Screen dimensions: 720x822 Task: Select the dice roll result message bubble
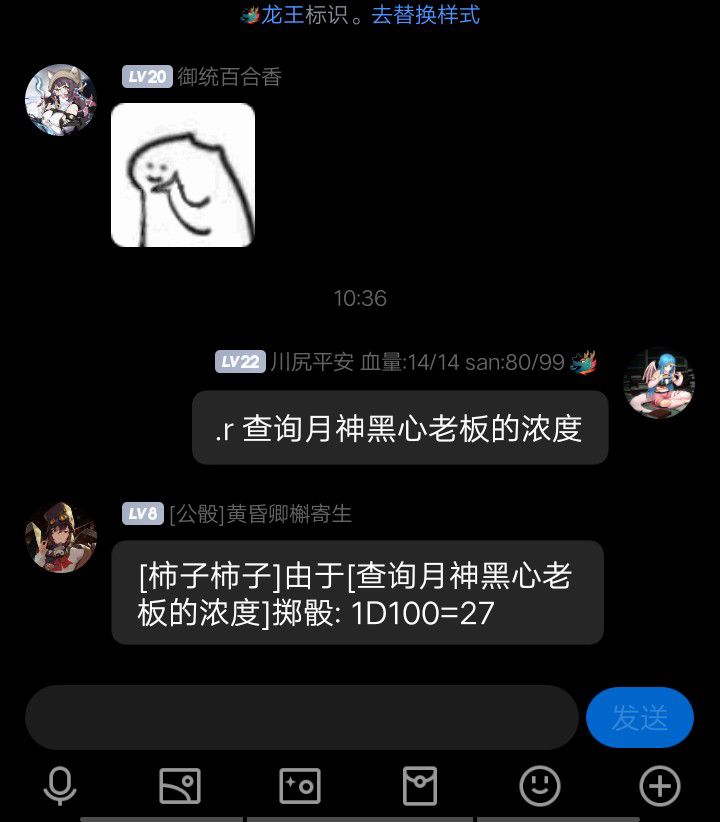360,593
